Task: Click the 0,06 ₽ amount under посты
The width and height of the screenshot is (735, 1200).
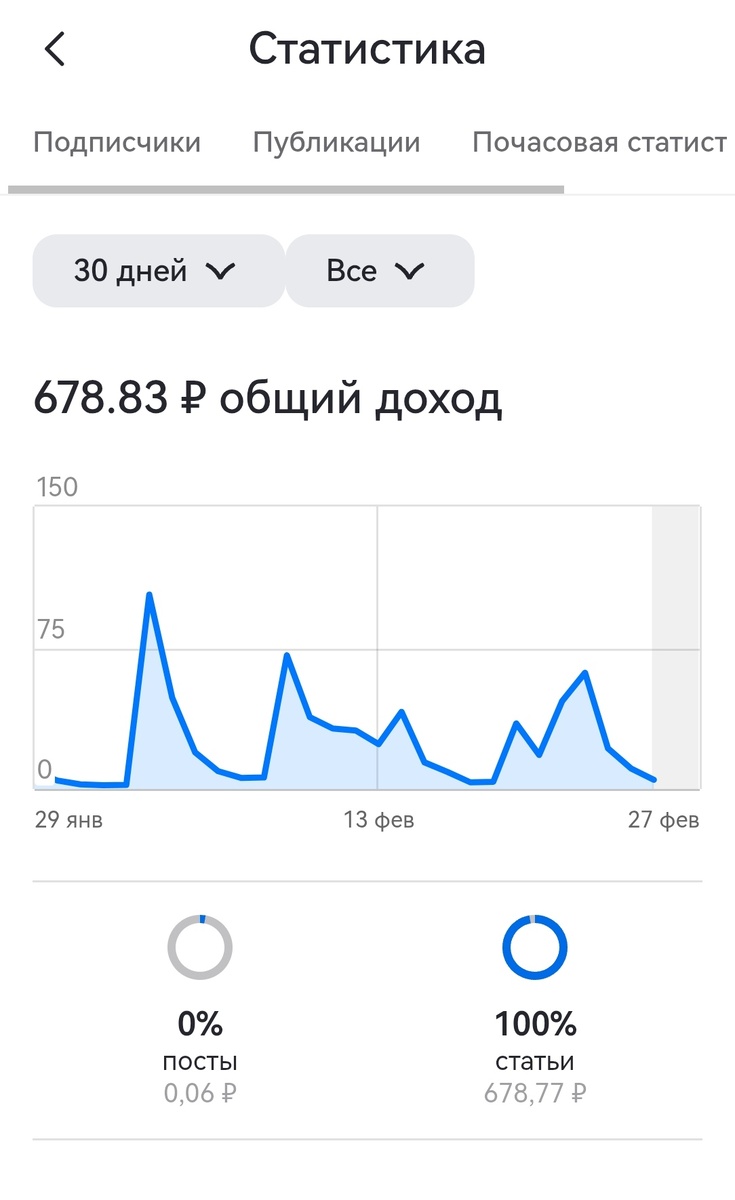Action: pyautogui.click(x=200, y=1092)
